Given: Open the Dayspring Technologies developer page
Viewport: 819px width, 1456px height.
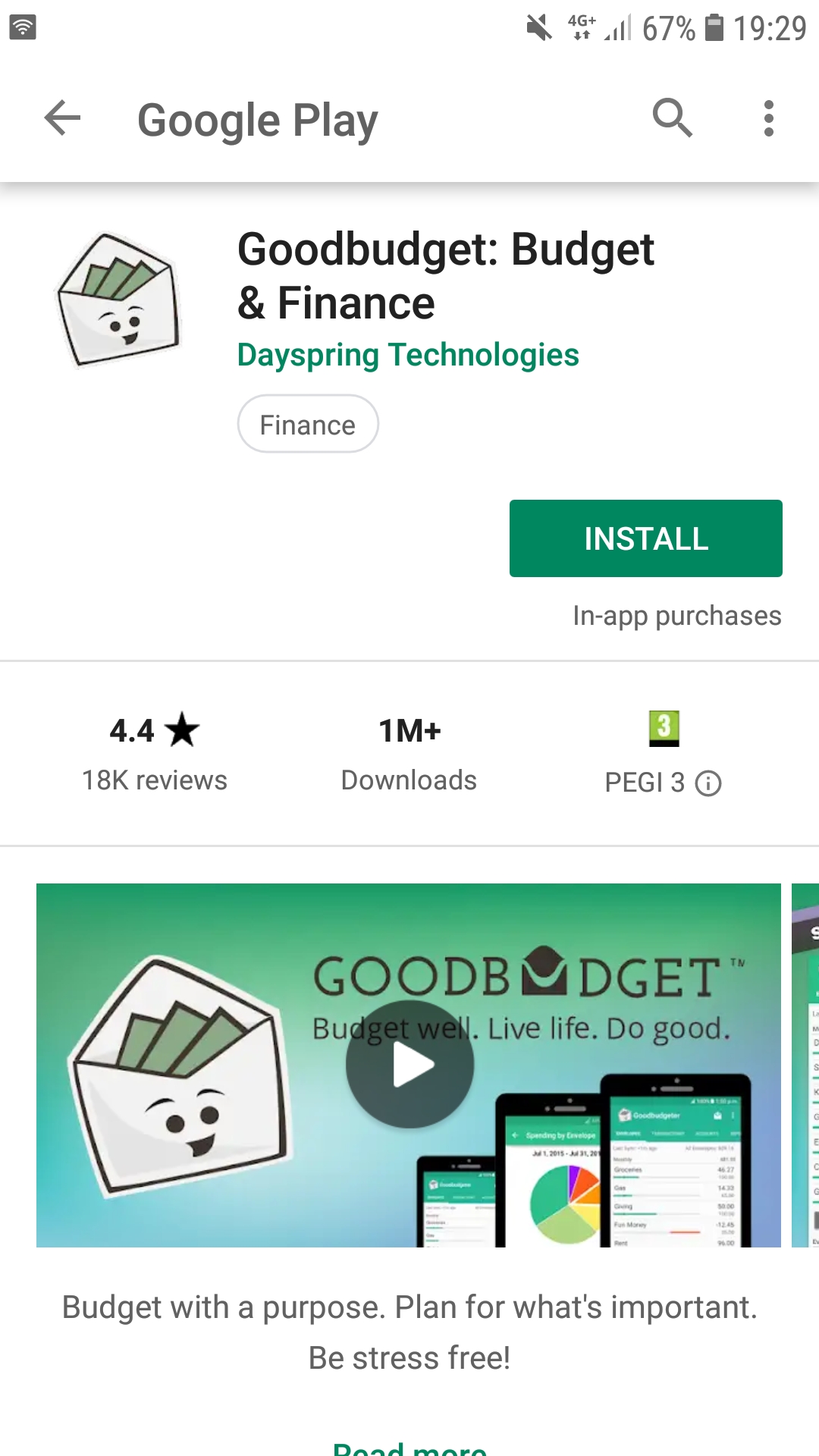Looking at the screenshot, I should (408, 355).
